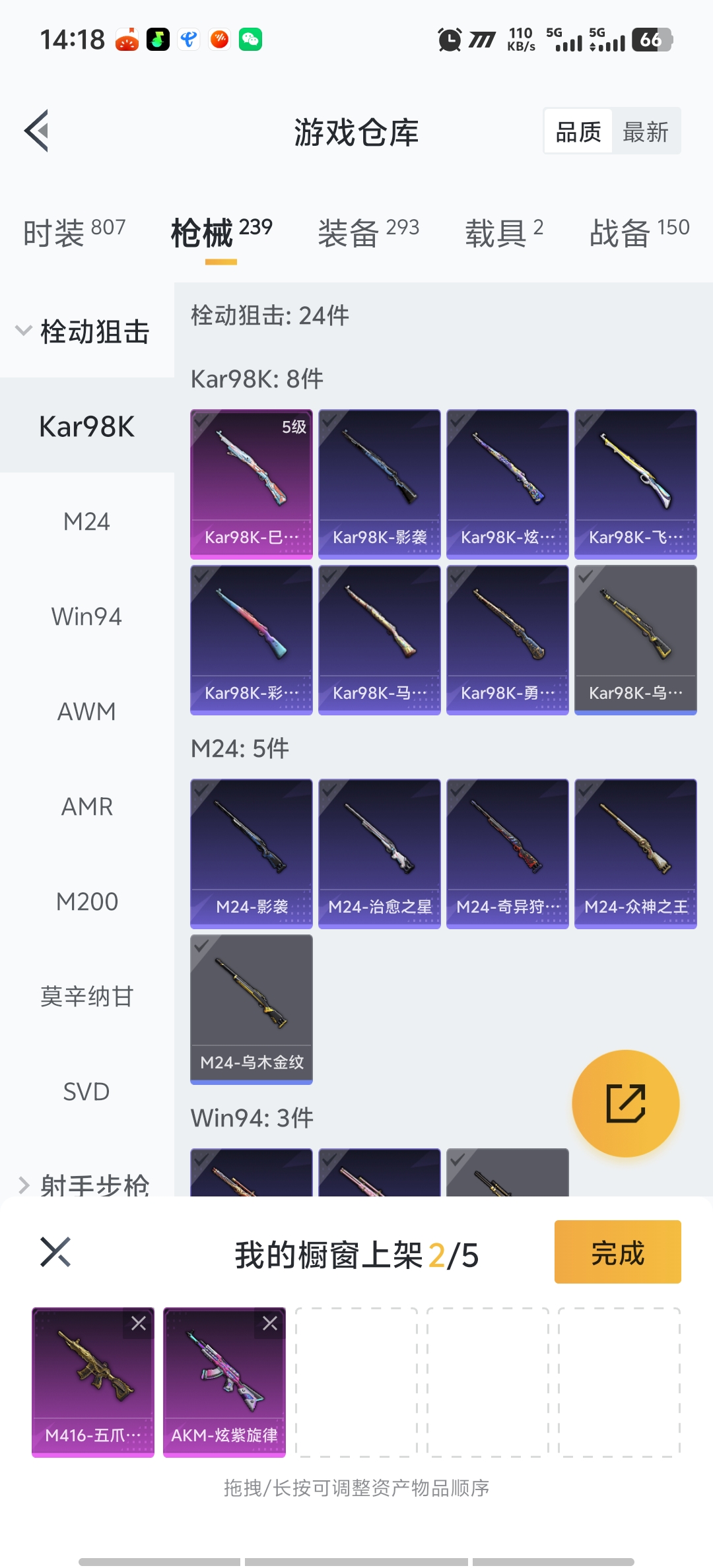Select 莫辛纳甘 in the side list
This screenshot has height=1568, width=713.
click(x=86, y=996)
